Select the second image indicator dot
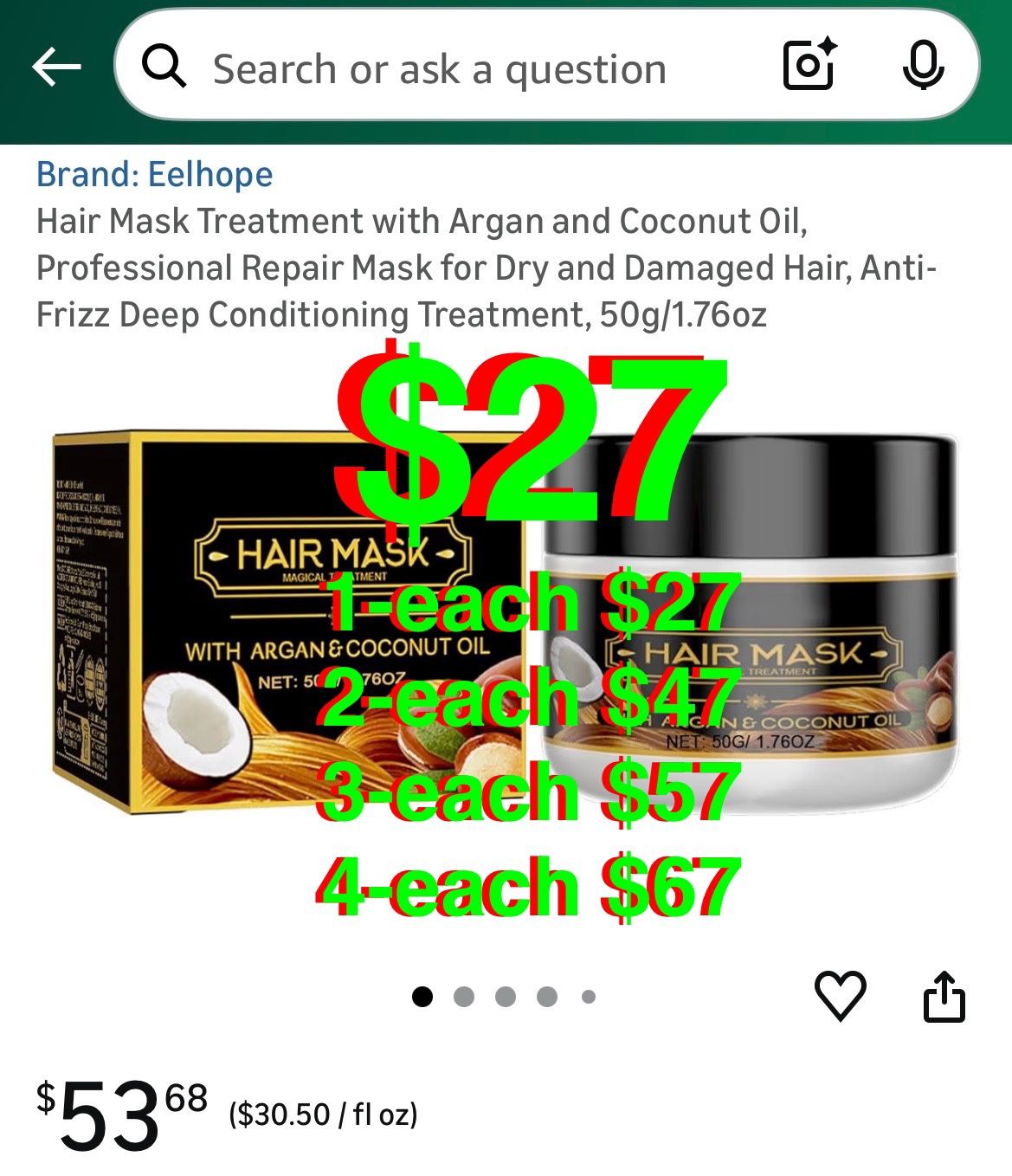This screenshot has height=1176, width=1012. [464, 997]
